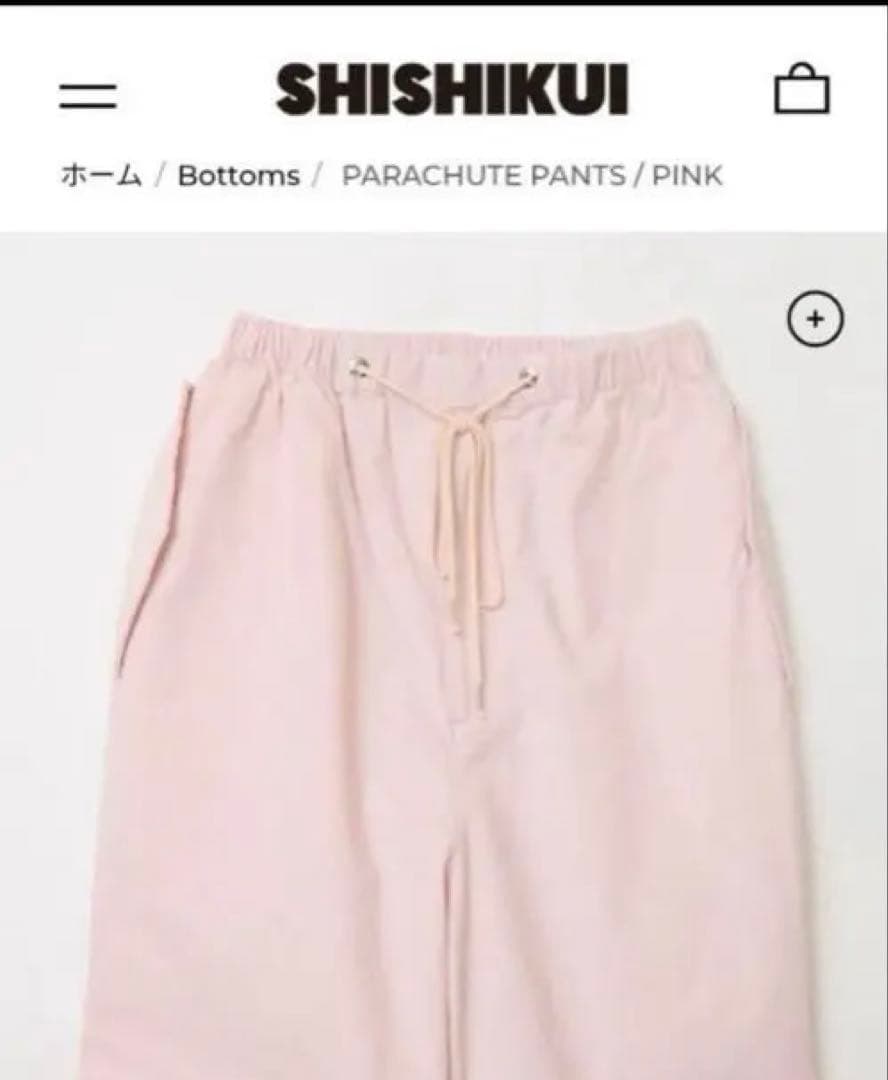Image resolution: width=888 pixels, height=1080 pixels.
Task: Zoom the product image with plus icon
Action: [816, 320]
